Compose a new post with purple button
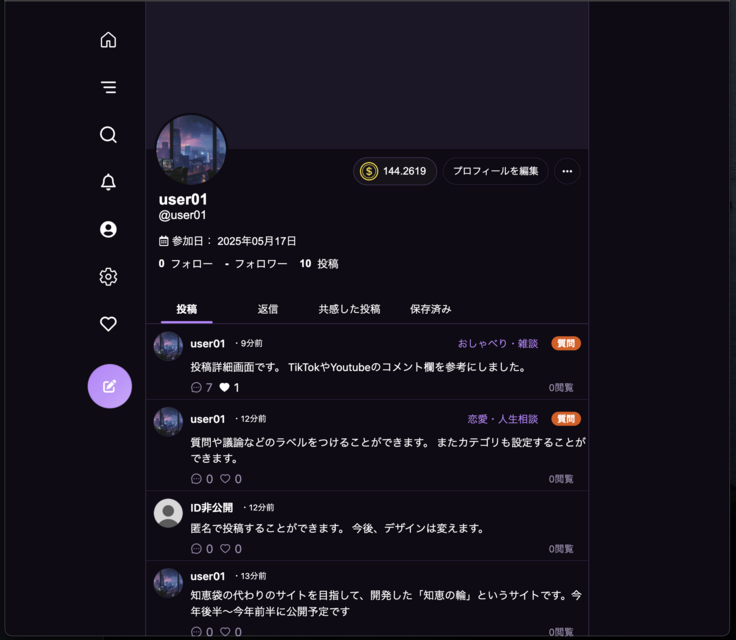 point(110,386)
